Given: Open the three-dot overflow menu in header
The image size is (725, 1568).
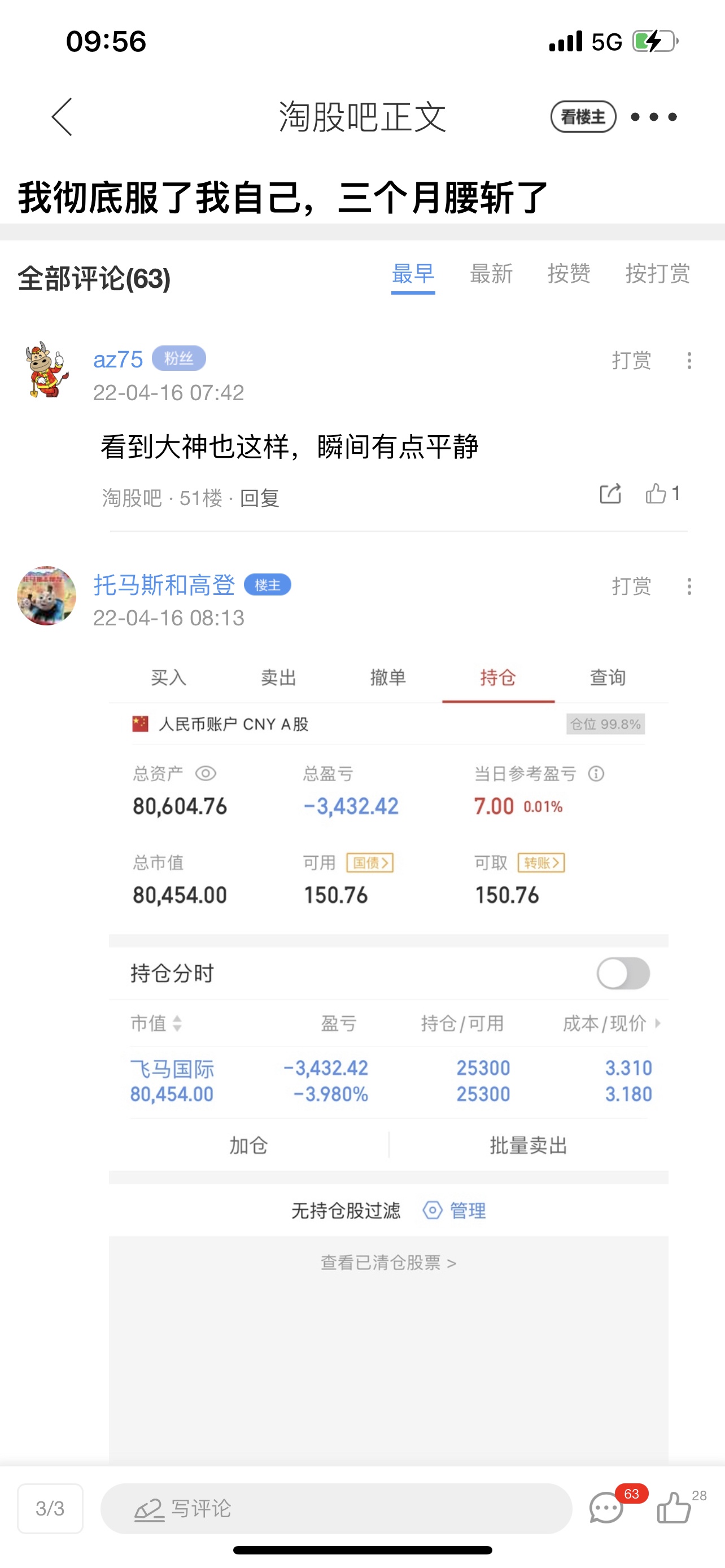Looking at the screenshot, I should coord(654,116).
